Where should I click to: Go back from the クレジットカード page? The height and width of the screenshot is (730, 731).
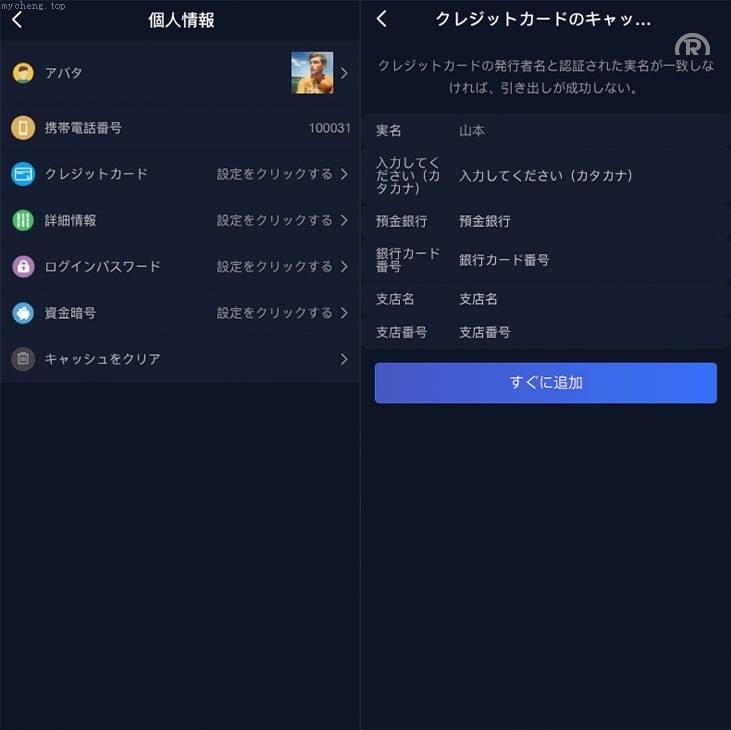[x=381, y=20]
